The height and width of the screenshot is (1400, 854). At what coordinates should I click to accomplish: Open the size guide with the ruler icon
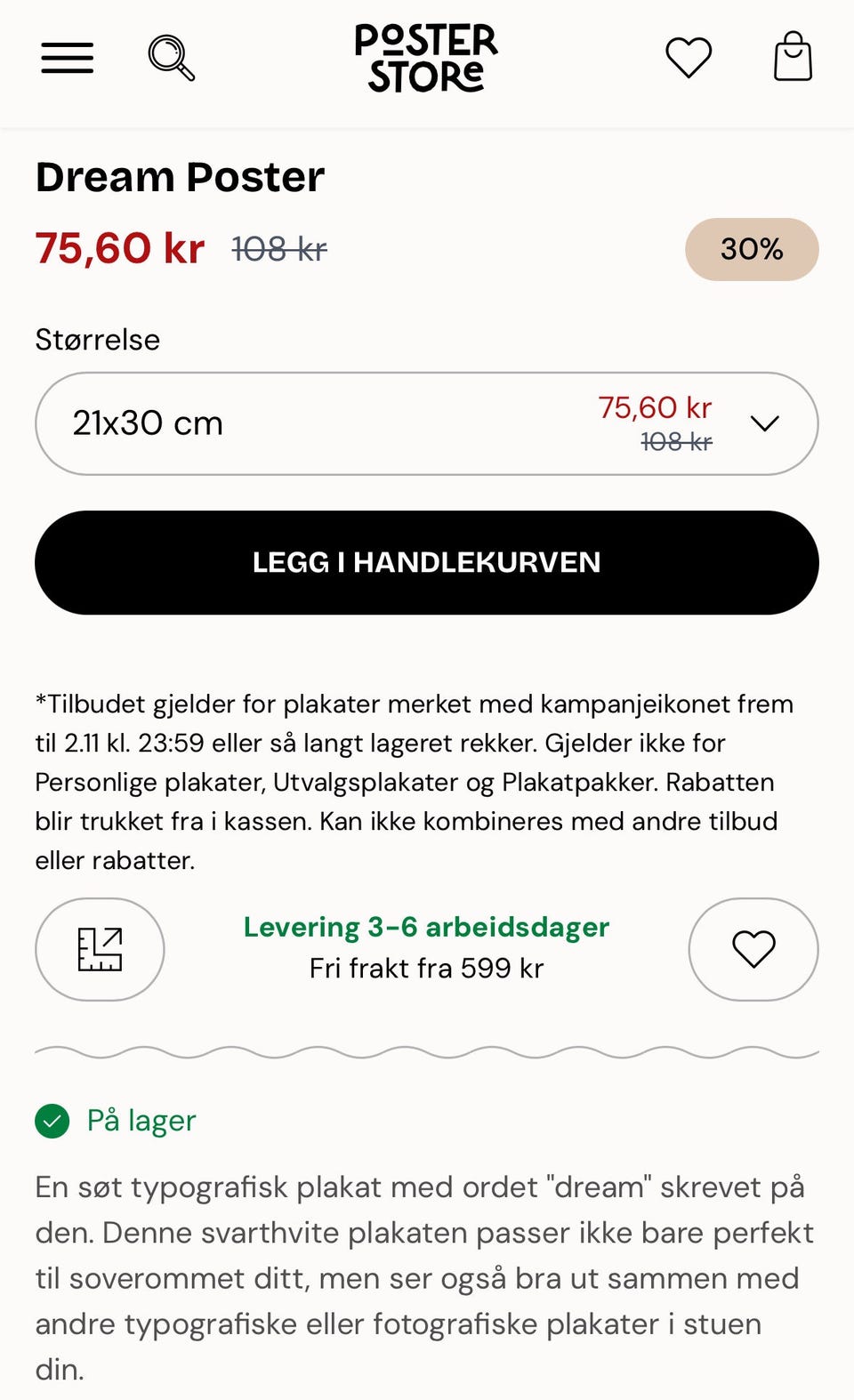tap(100, 949)
